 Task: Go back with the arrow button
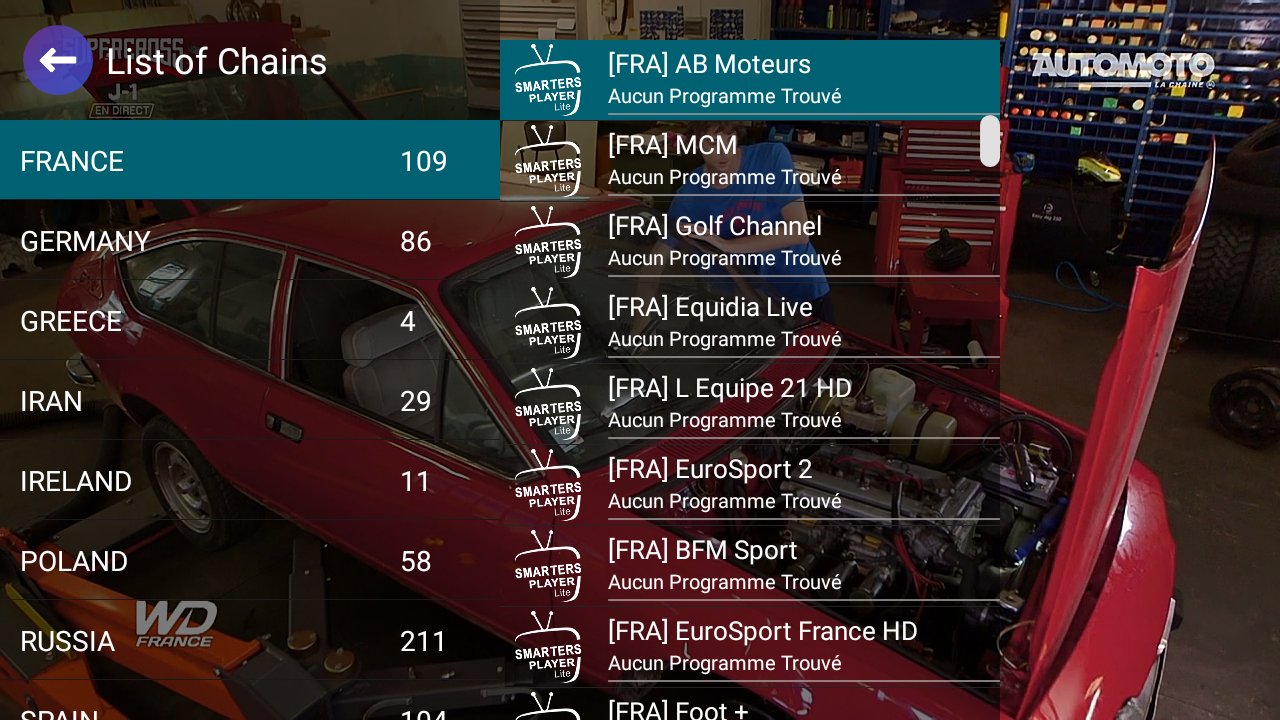coord(58,60)
